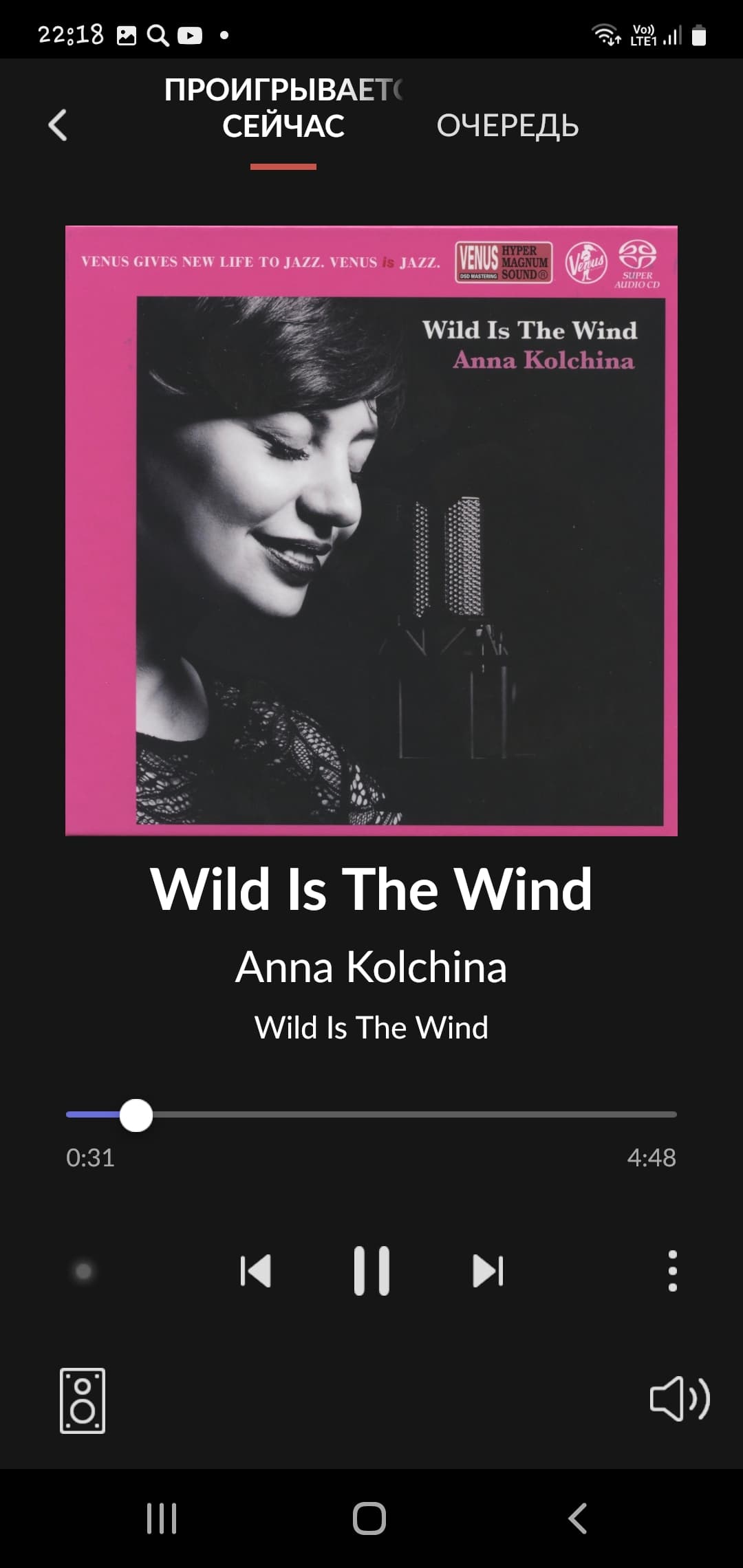Show recent apps

[x=162, y=1518]
